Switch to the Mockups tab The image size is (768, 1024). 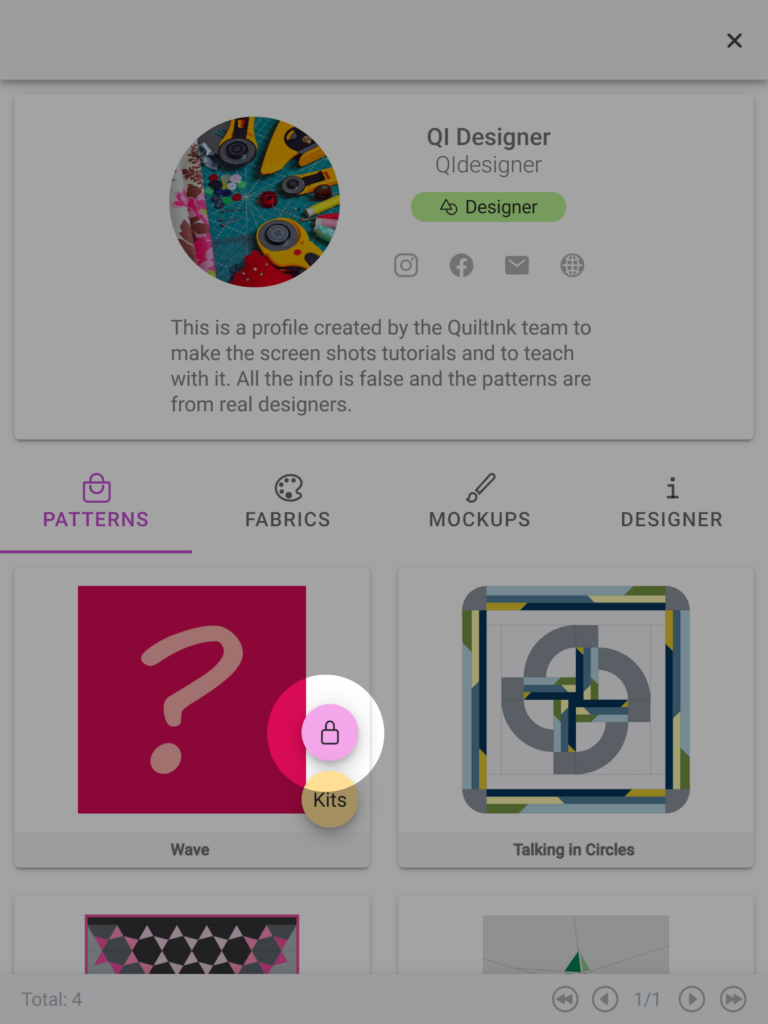pos(480,503)
